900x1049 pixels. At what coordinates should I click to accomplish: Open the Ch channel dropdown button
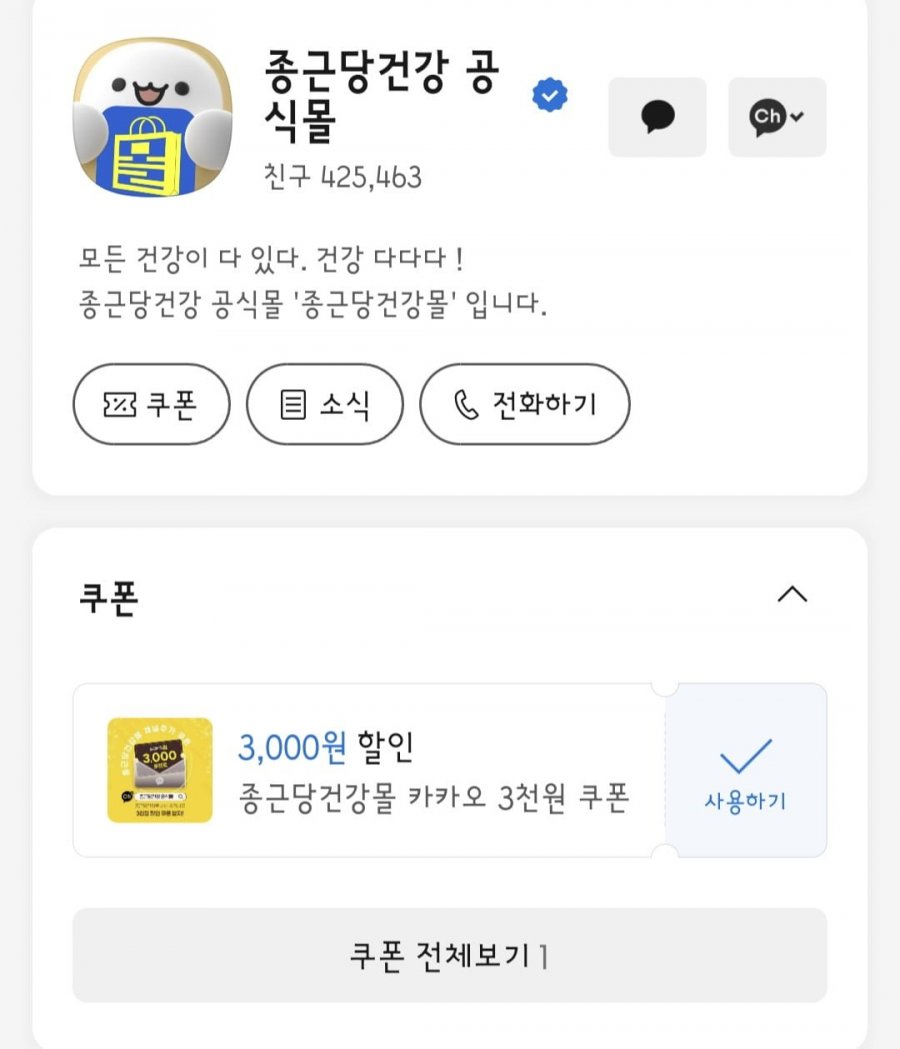(x=777, y=118)
